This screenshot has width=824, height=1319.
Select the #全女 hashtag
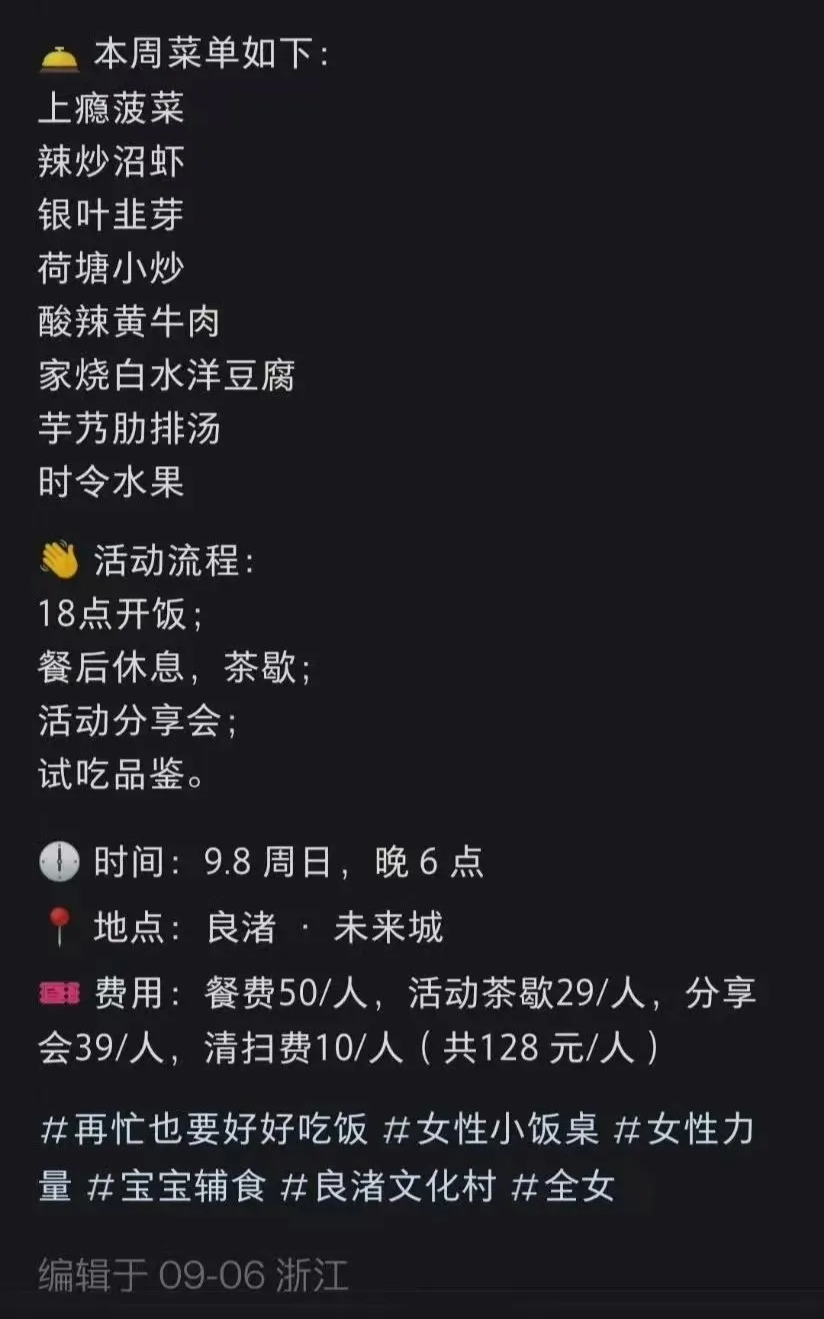point(562,1187)
